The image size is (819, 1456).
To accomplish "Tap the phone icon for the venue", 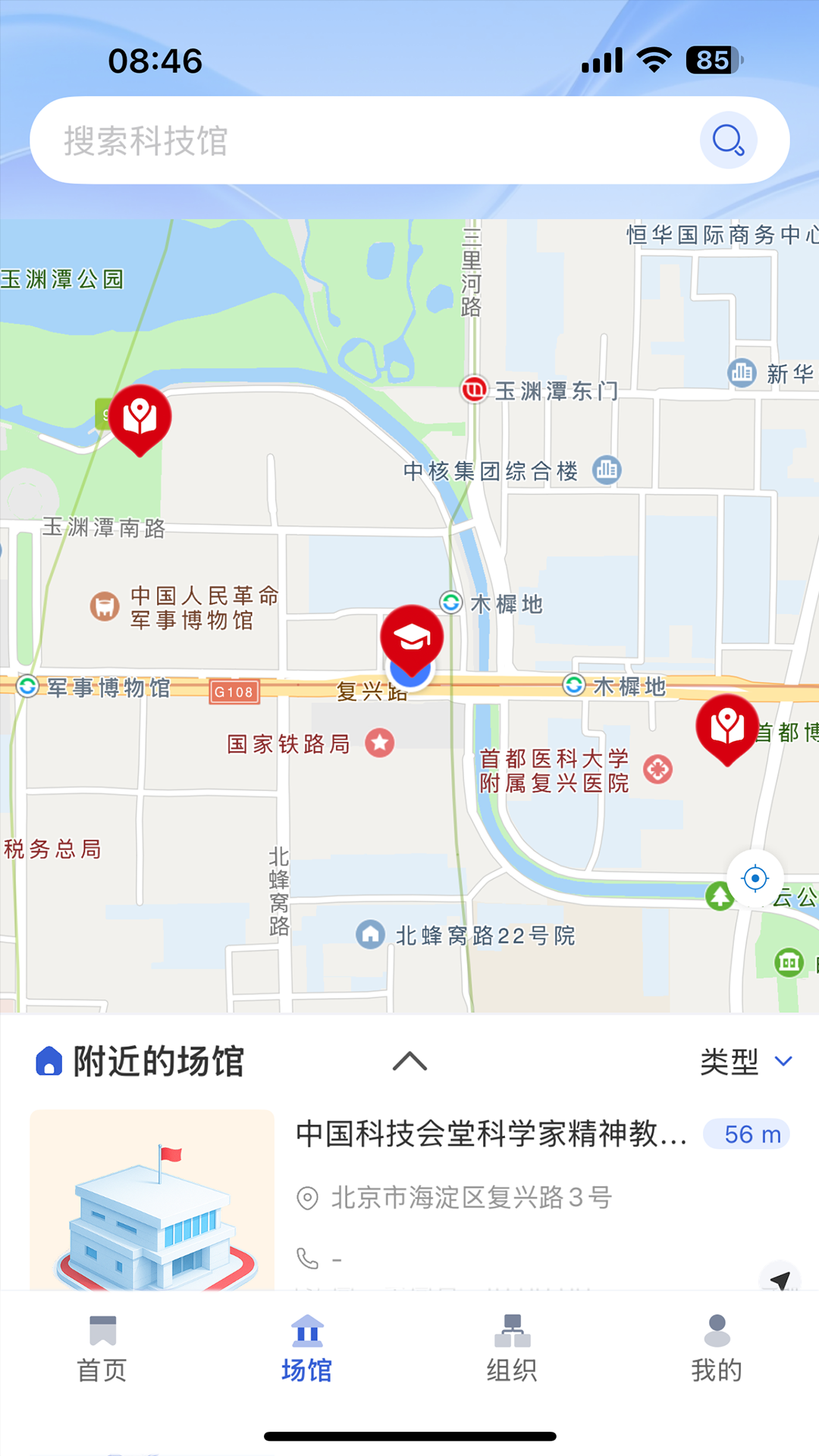I will tap(308, 1257).
